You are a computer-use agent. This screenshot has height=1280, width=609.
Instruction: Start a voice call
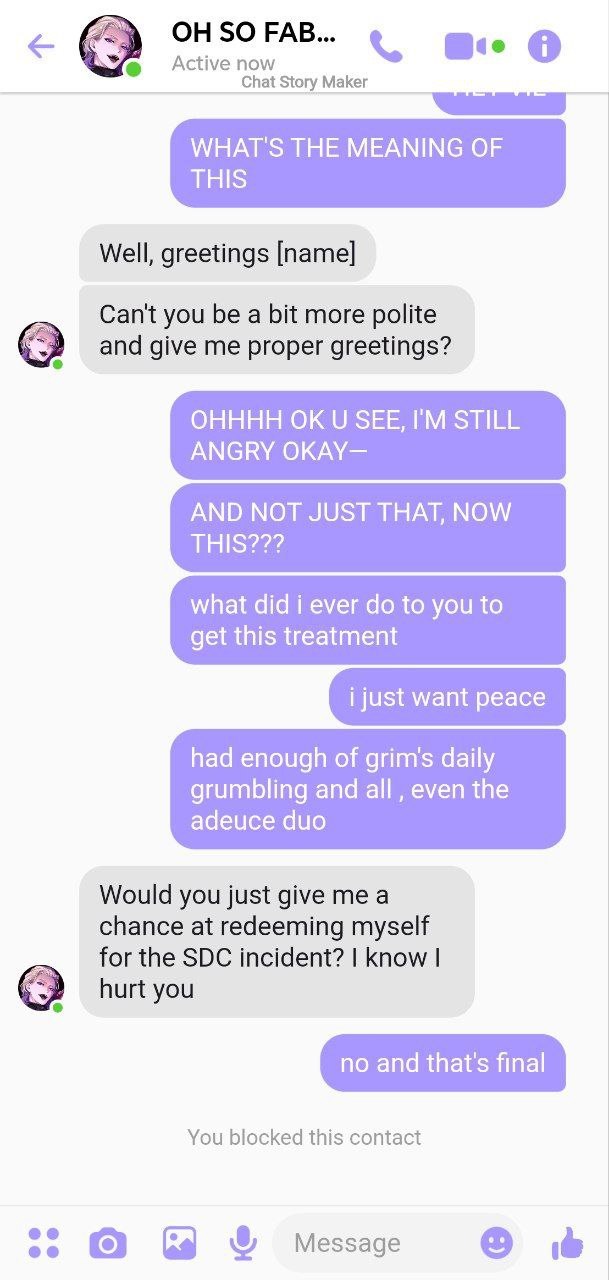coord(385,46)
